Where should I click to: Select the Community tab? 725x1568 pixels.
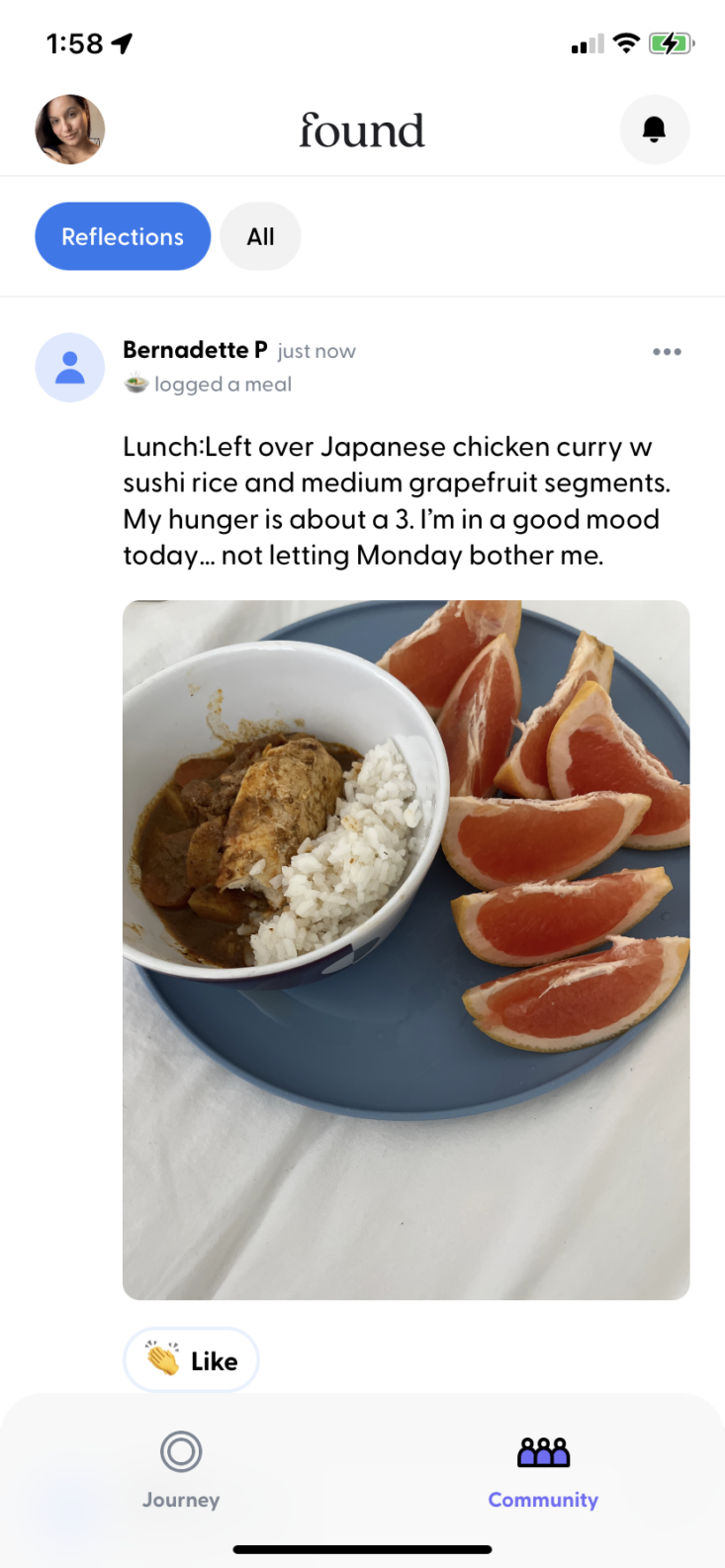tap(543, 1470)
